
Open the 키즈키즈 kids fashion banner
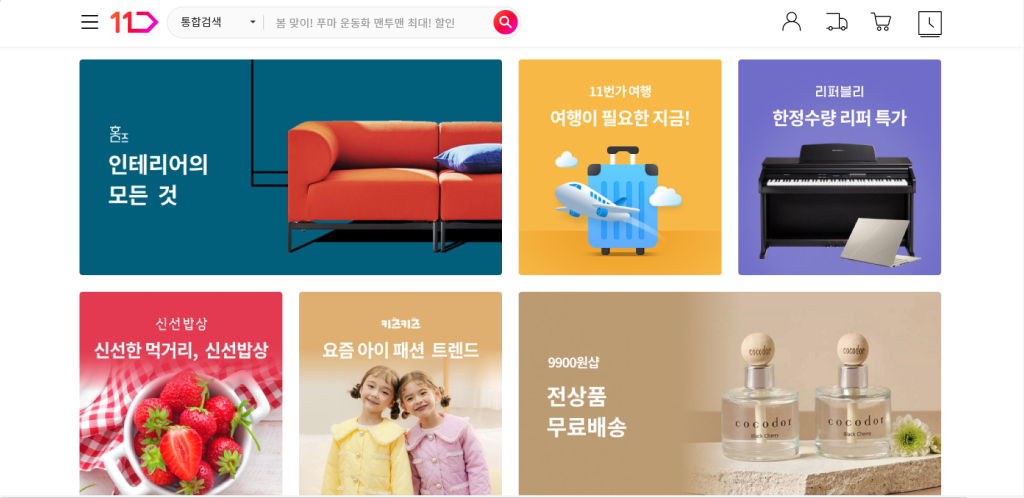[x=400, y=393]
